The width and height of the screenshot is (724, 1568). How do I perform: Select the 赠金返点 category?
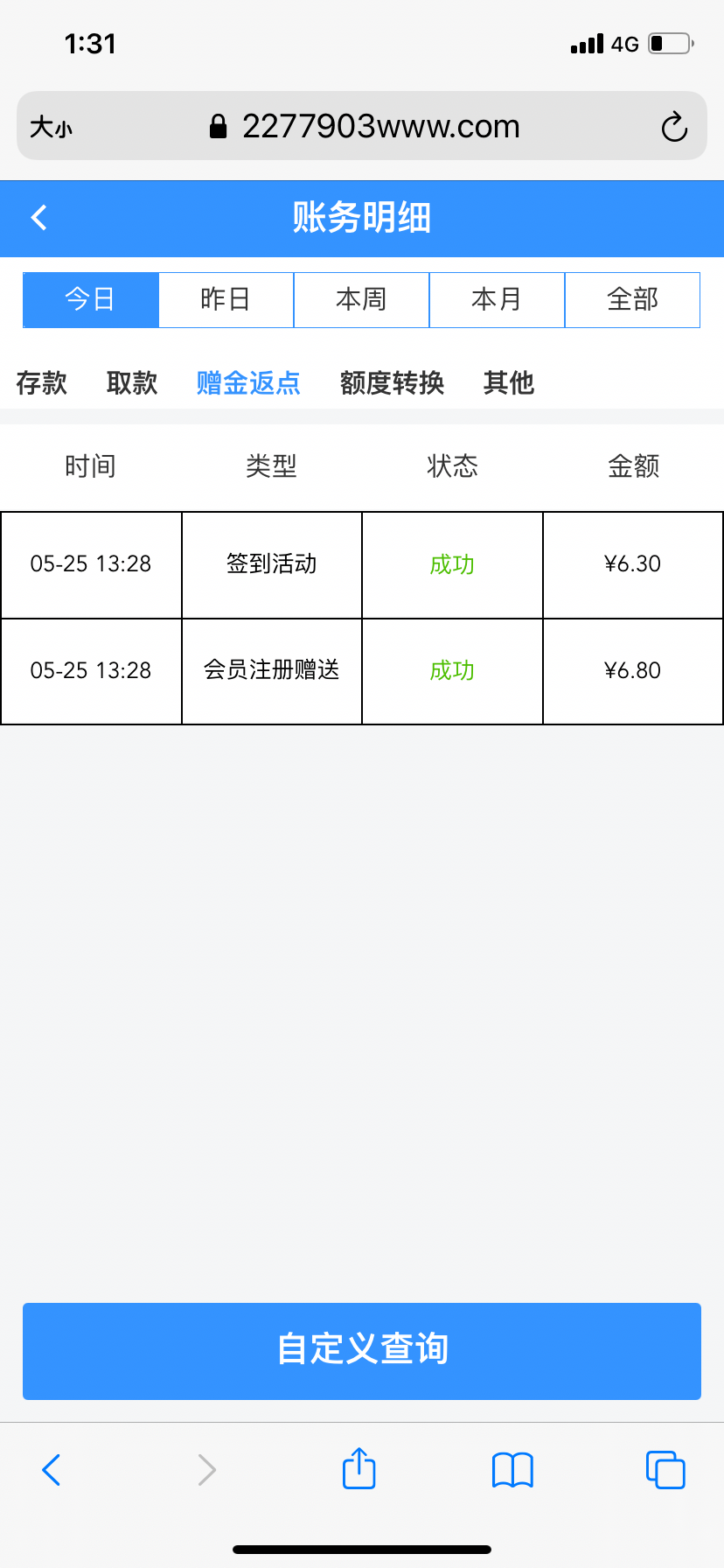248,382
